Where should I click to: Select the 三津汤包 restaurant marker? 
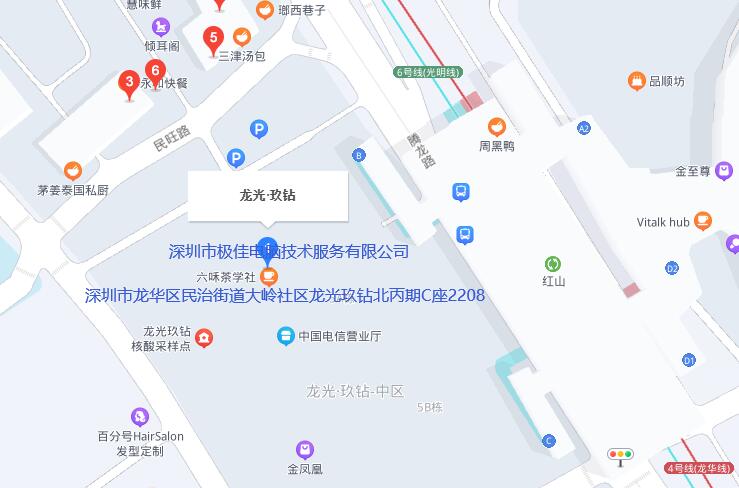point(241,38)
